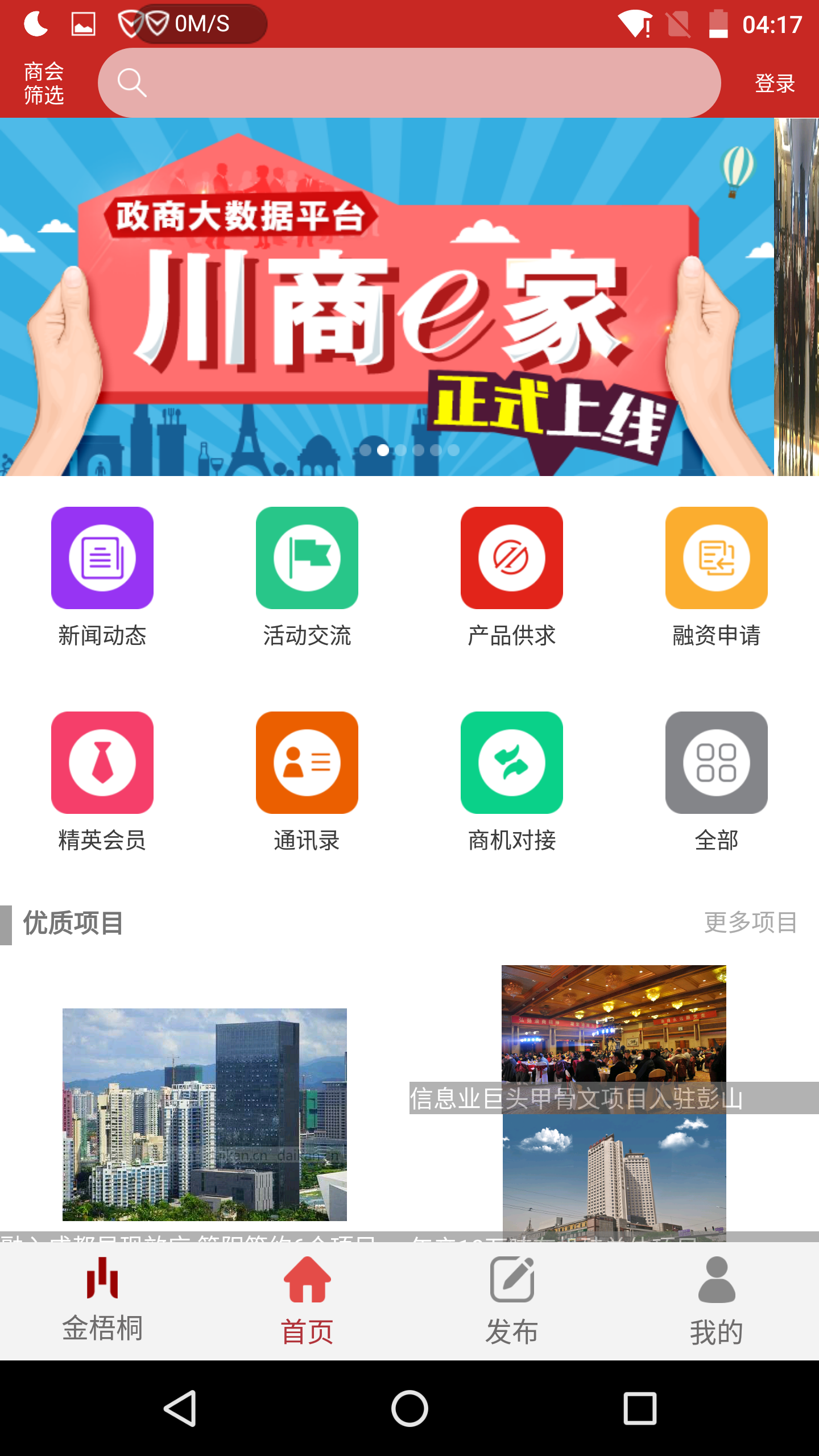
Task: Tap the 融资申请 financing application icon
Action: 716,559
